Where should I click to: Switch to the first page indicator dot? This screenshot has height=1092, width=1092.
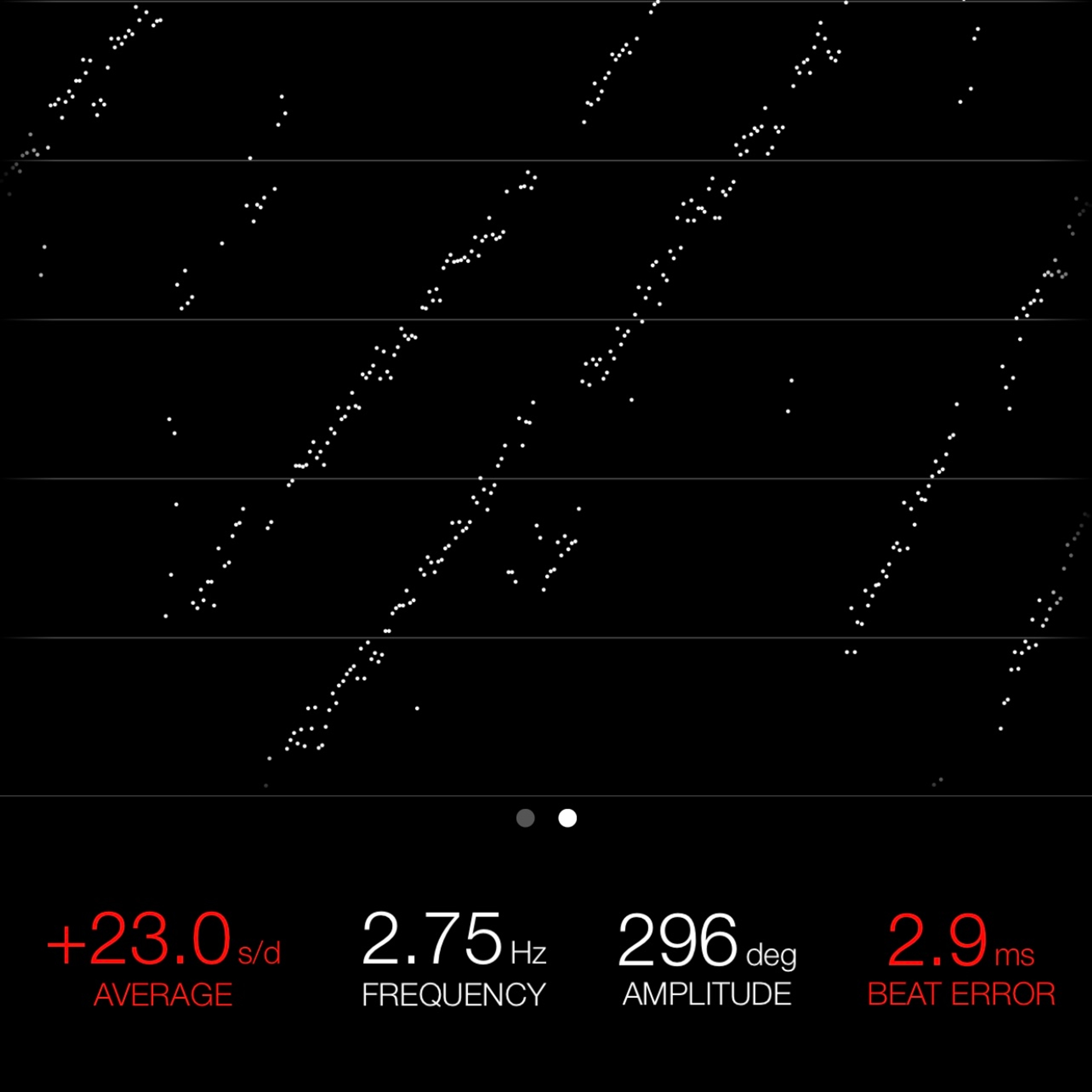pyautogui.click(x=525, y=818)
